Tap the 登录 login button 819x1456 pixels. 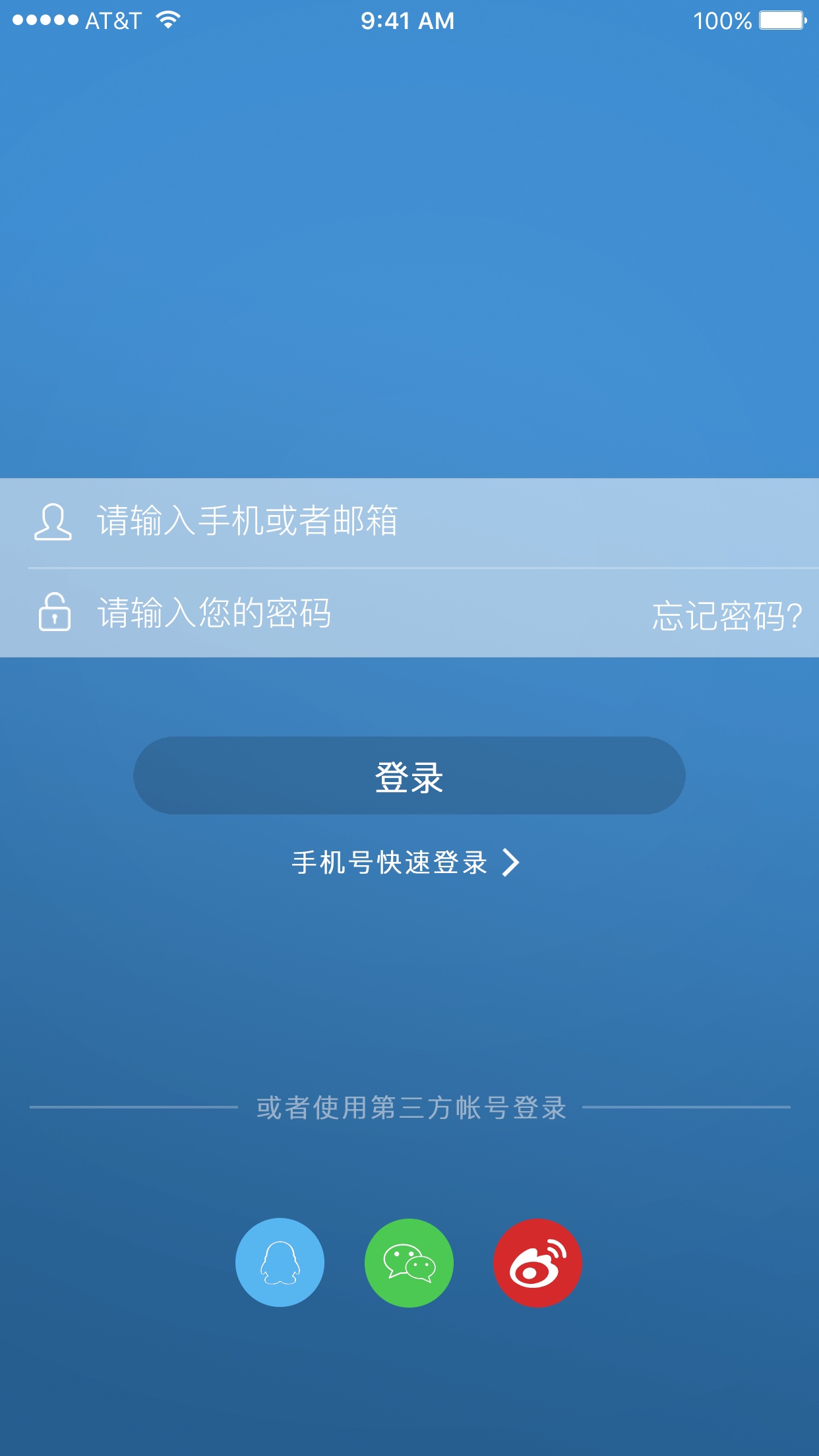tap(409, 776)
